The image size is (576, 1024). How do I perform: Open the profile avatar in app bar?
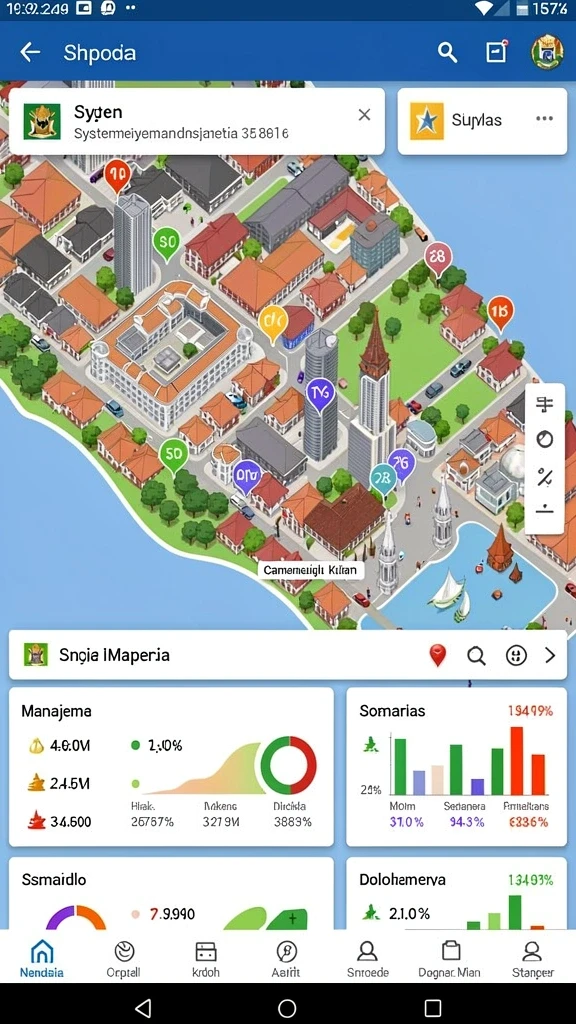point(547,52)
